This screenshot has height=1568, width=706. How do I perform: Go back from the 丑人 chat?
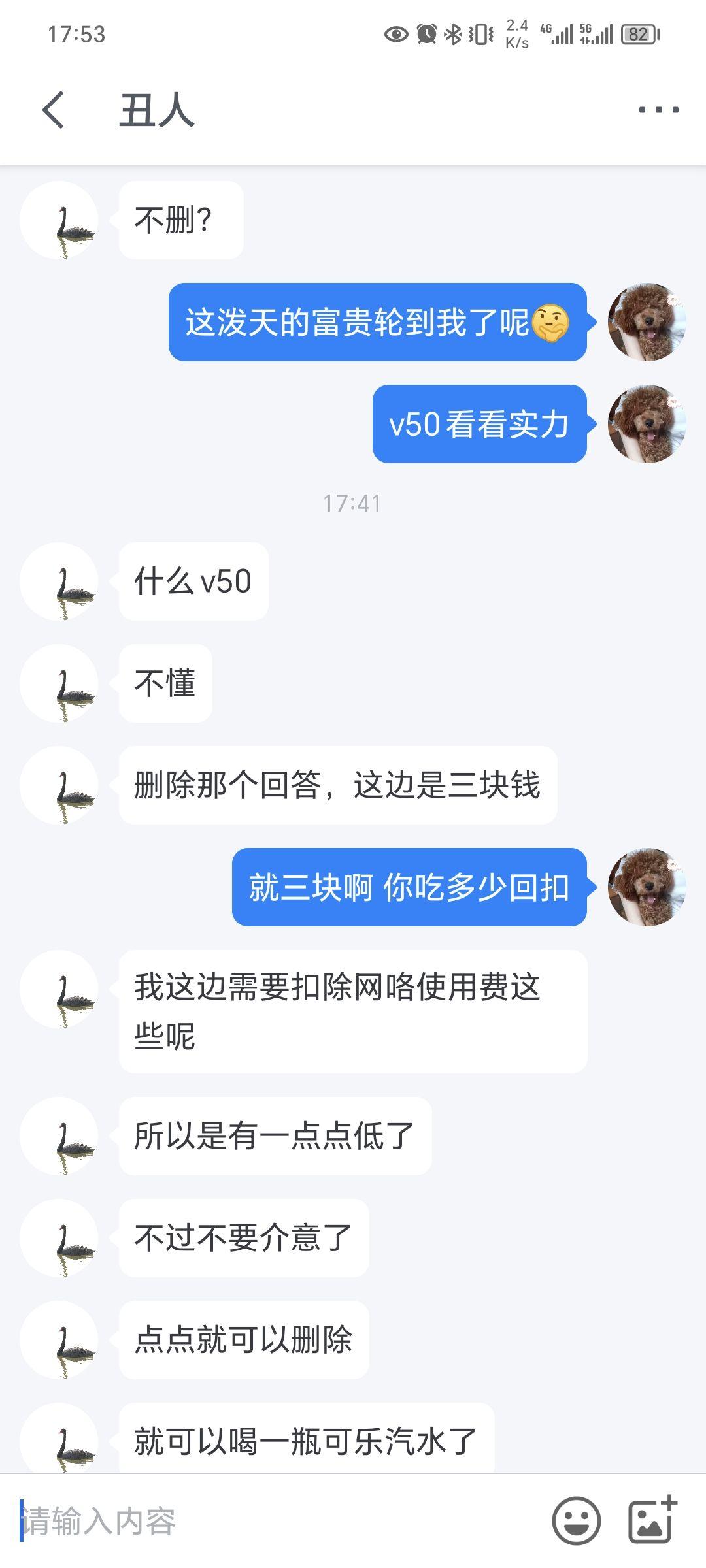pos(54,110)
